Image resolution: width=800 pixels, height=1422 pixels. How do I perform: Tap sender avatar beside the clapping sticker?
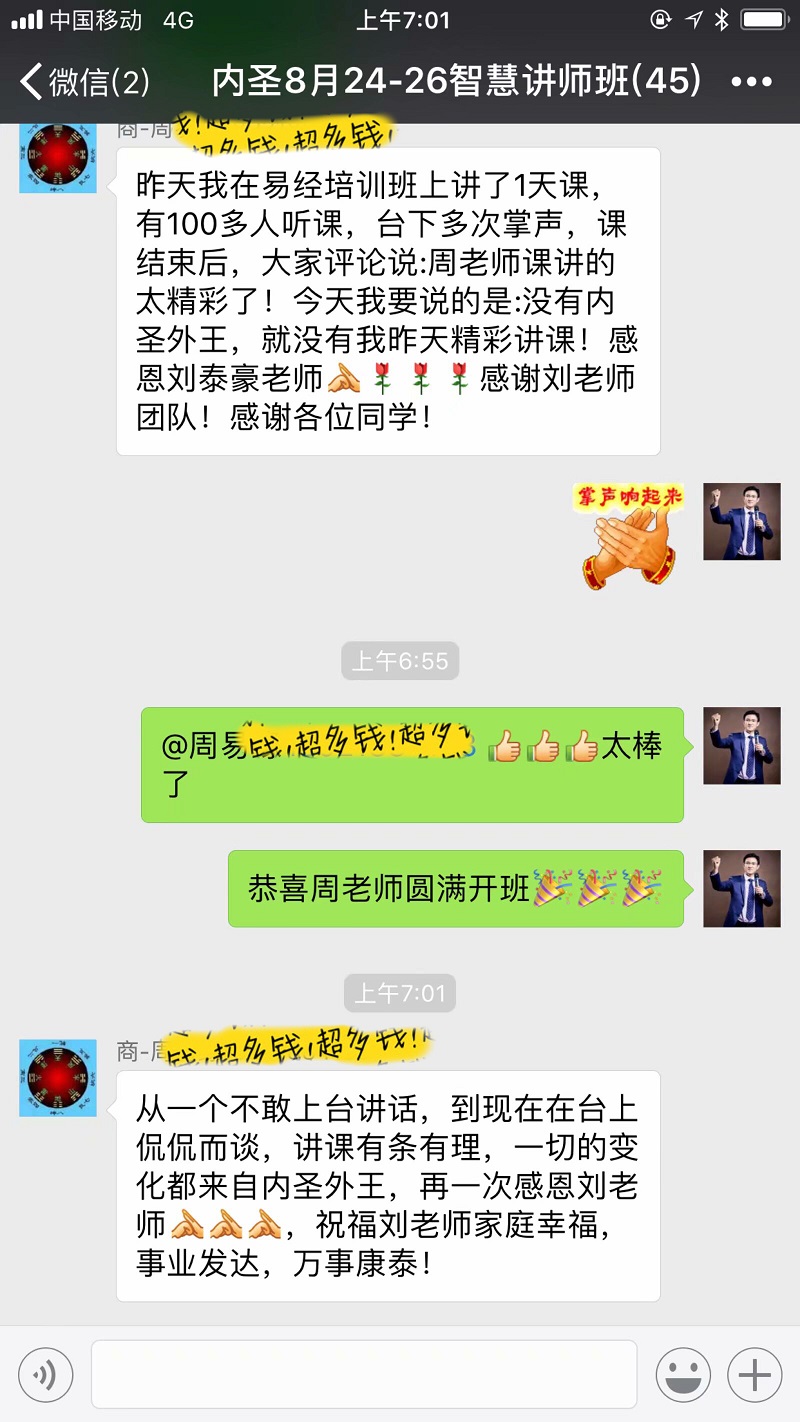click(x=741, y=521)
